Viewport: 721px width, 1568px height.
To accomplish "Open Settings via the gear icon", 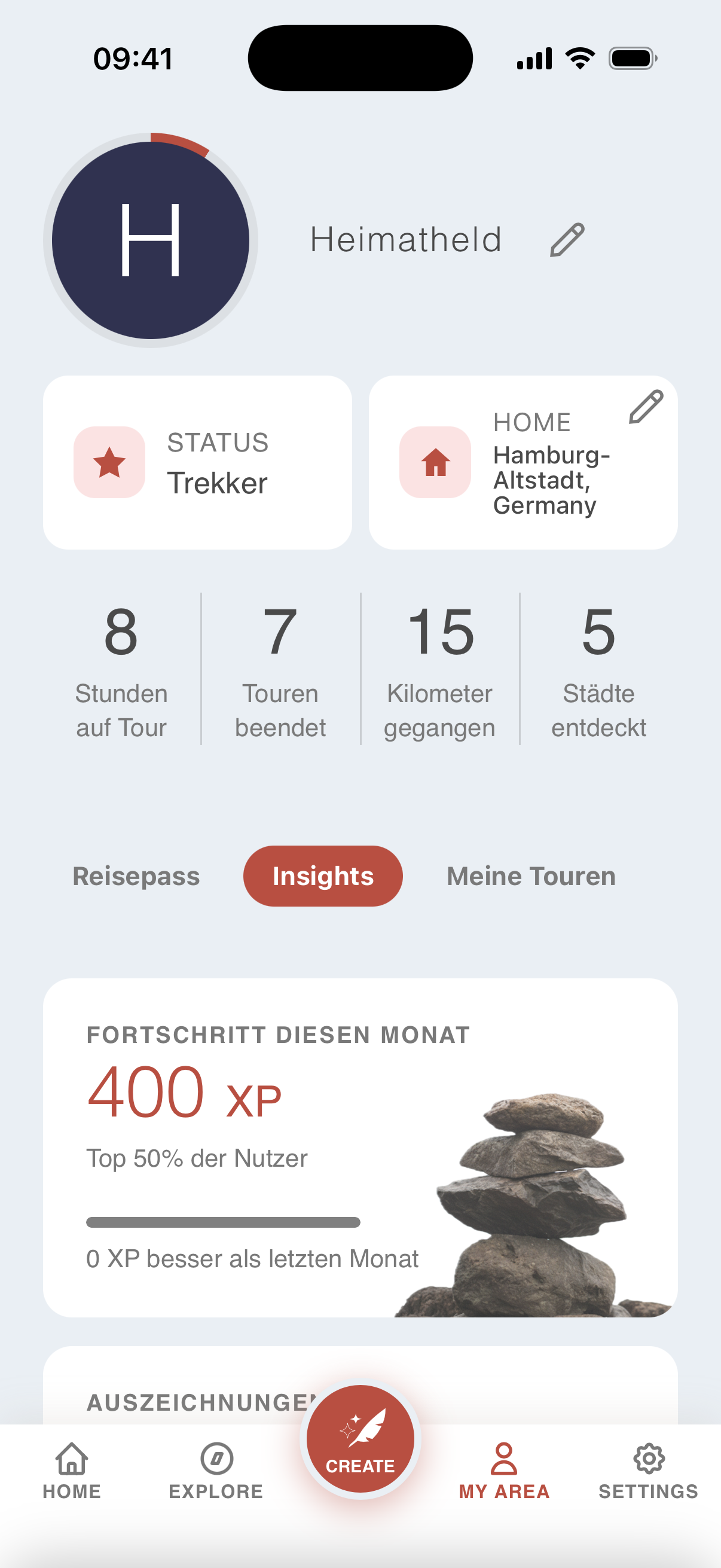I will click(649, 1459).
